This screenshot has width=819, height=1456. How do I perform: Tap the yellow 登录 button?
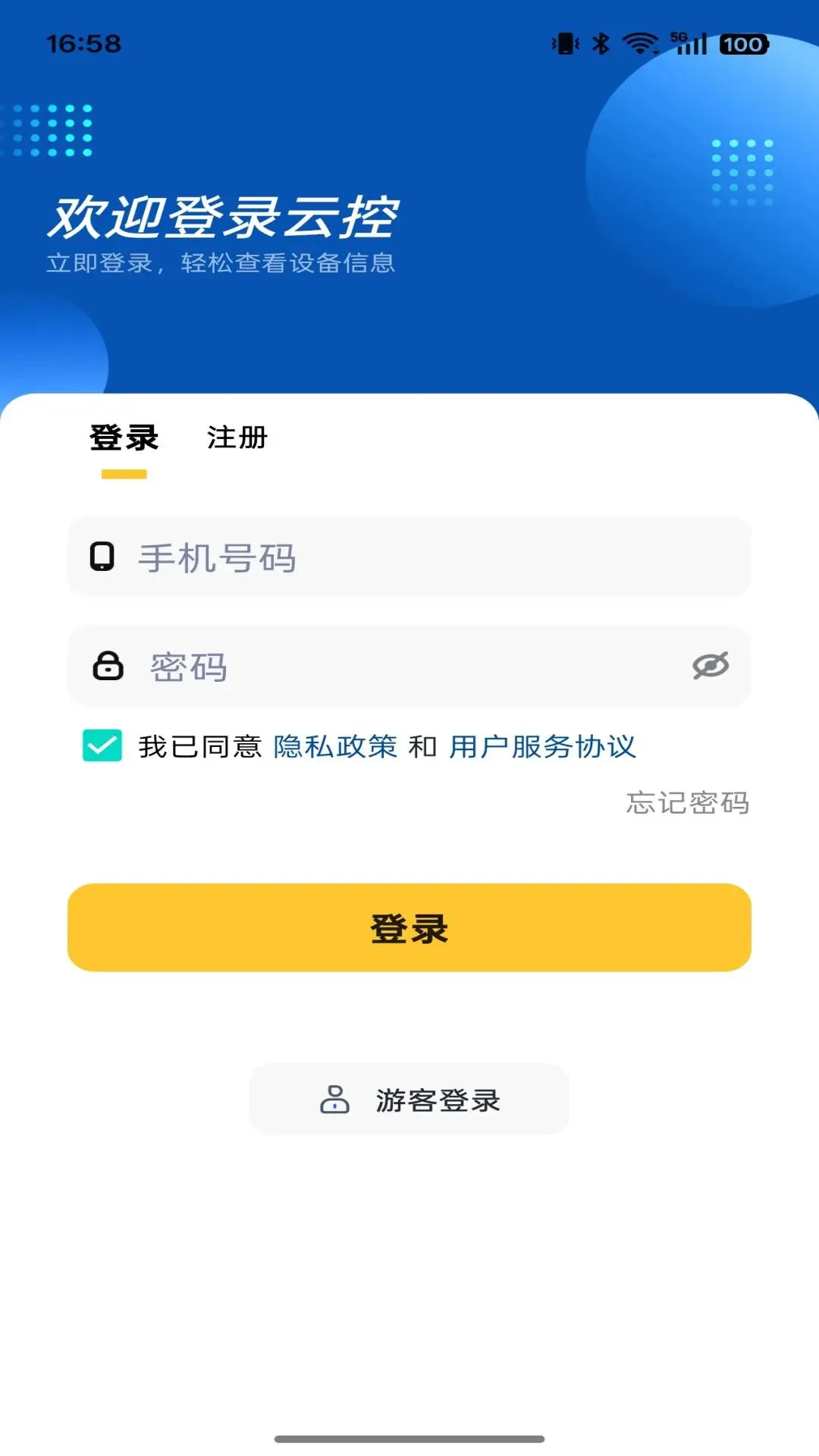click(x=409, y=927)
